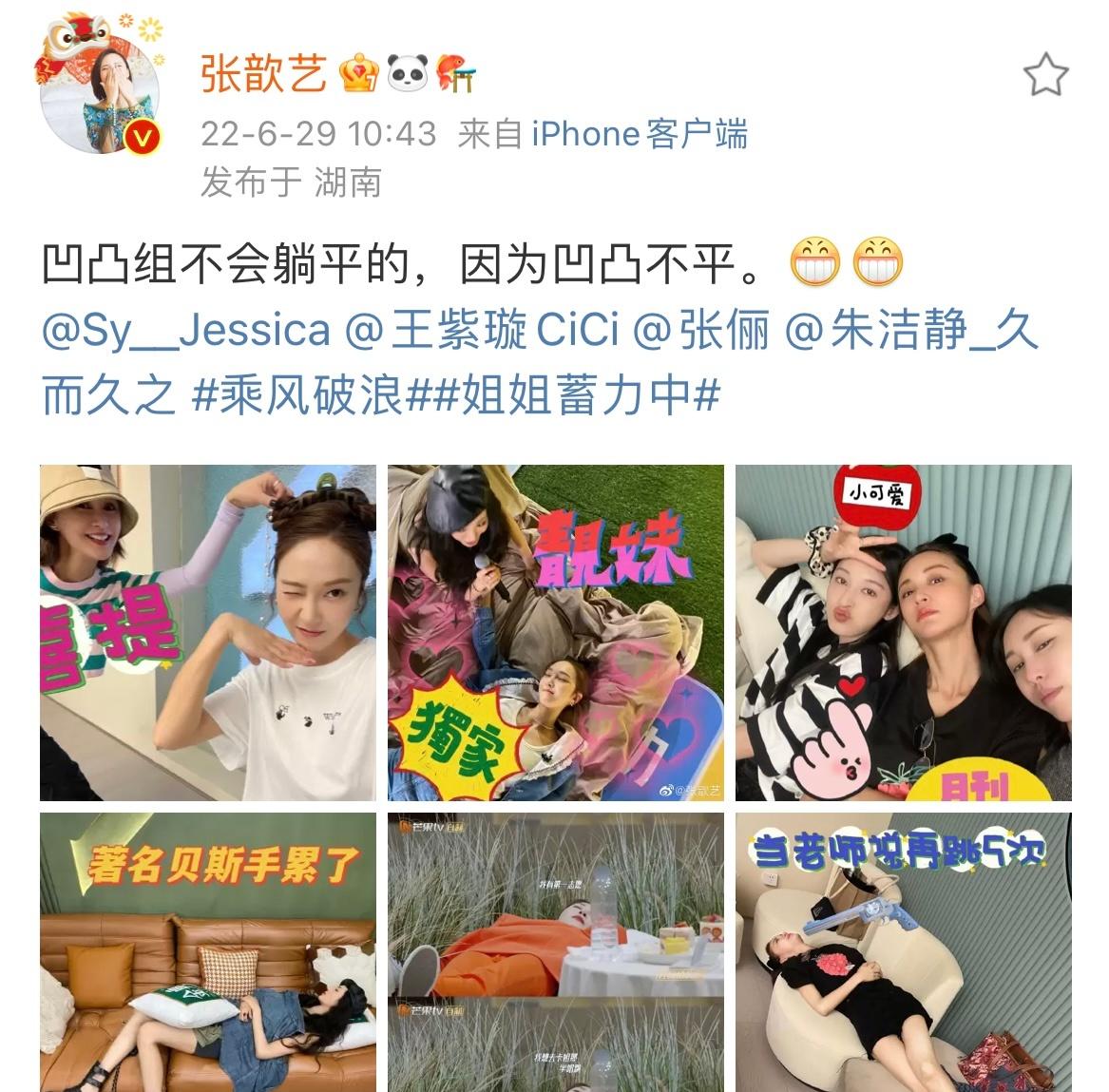Open the @王紫璇CiCi mention
The height and width of the screenshot is (1092, 1109).
pos(482,330)
